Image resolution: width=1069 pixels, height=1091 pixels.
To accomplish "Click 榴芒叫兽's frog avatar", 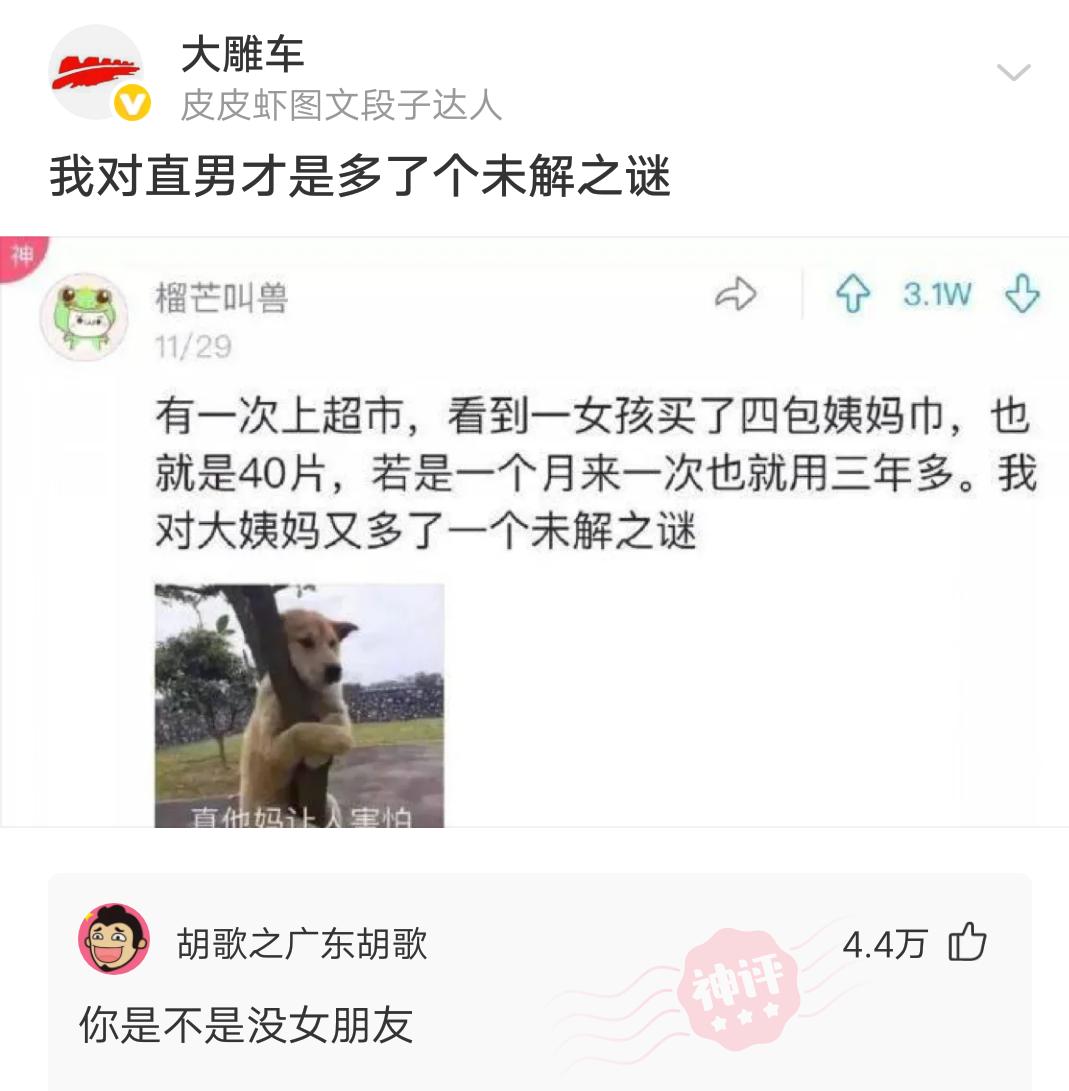I will point(84,314).
